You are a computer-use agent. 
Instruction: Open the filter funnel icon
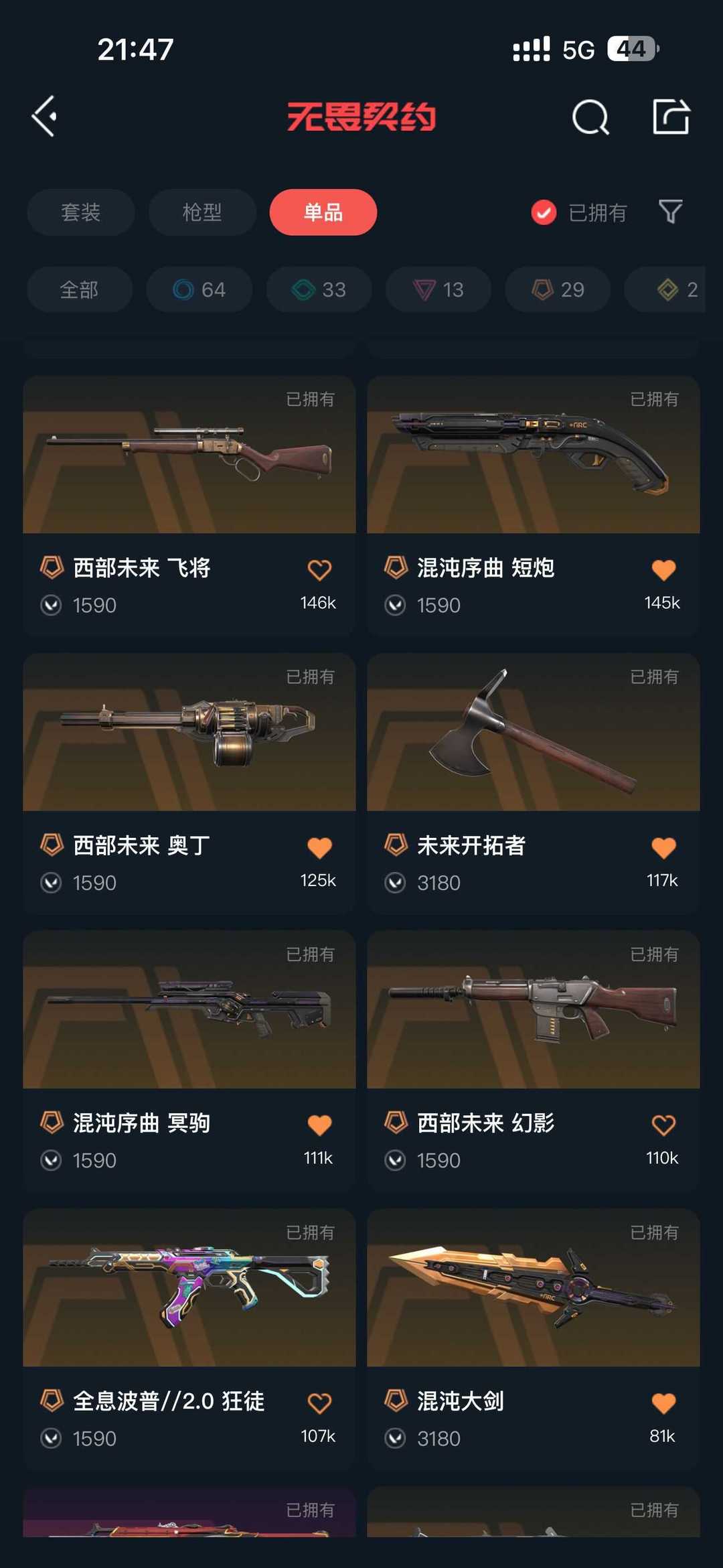pos(670,212)
